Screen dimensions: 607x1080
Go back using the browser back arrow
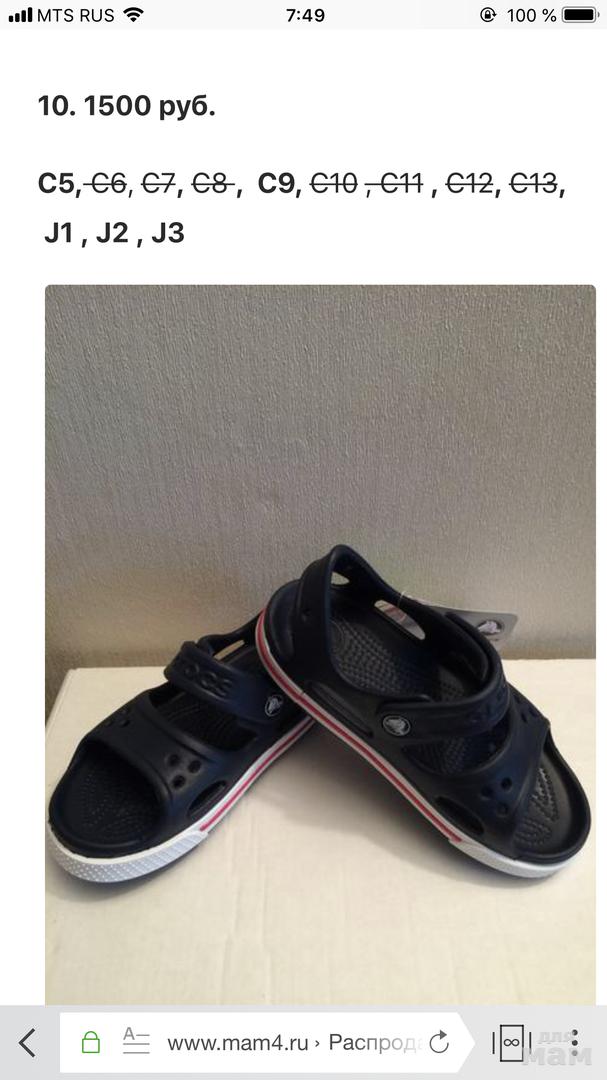coord(28,1043)
